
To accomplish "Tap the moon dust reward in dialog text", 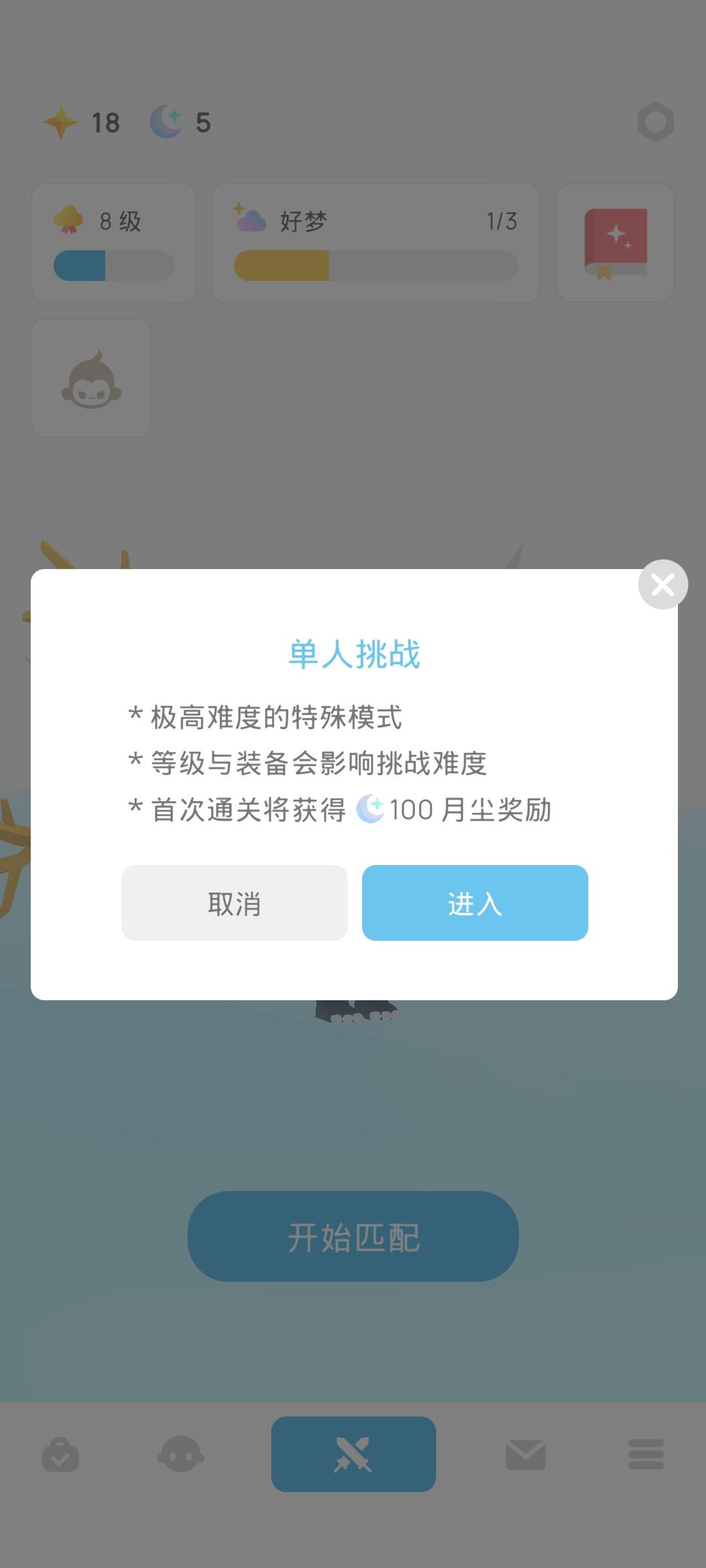I will coord(371,810).
